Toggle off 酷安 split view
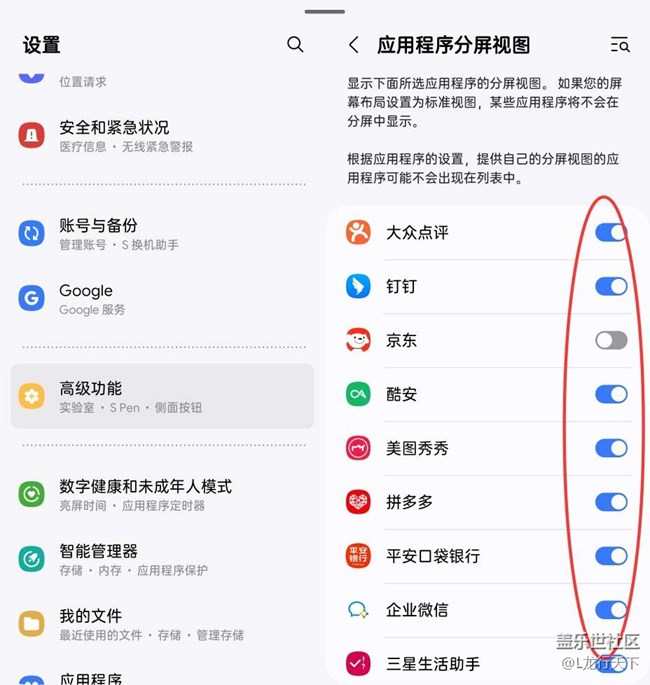Screen dimensions: 650x685 coord(611,395)
